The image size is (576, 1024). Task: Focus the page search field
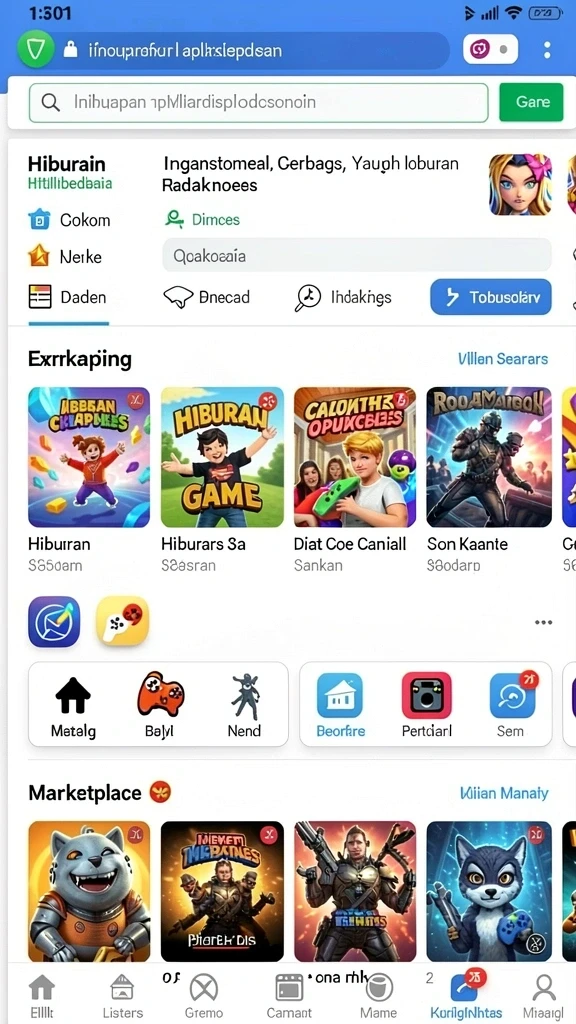pyautogui.click(x=259, y=103)
